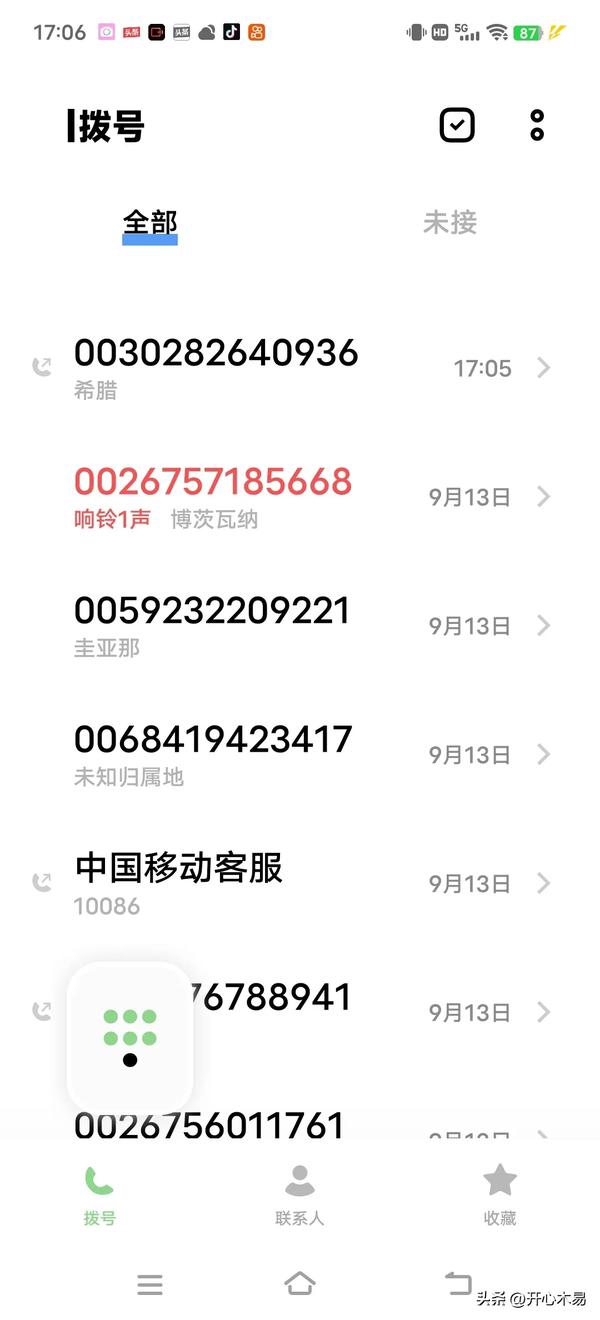
Task: Open recent apps from the navigation bar
Action: click(150, 1284)
